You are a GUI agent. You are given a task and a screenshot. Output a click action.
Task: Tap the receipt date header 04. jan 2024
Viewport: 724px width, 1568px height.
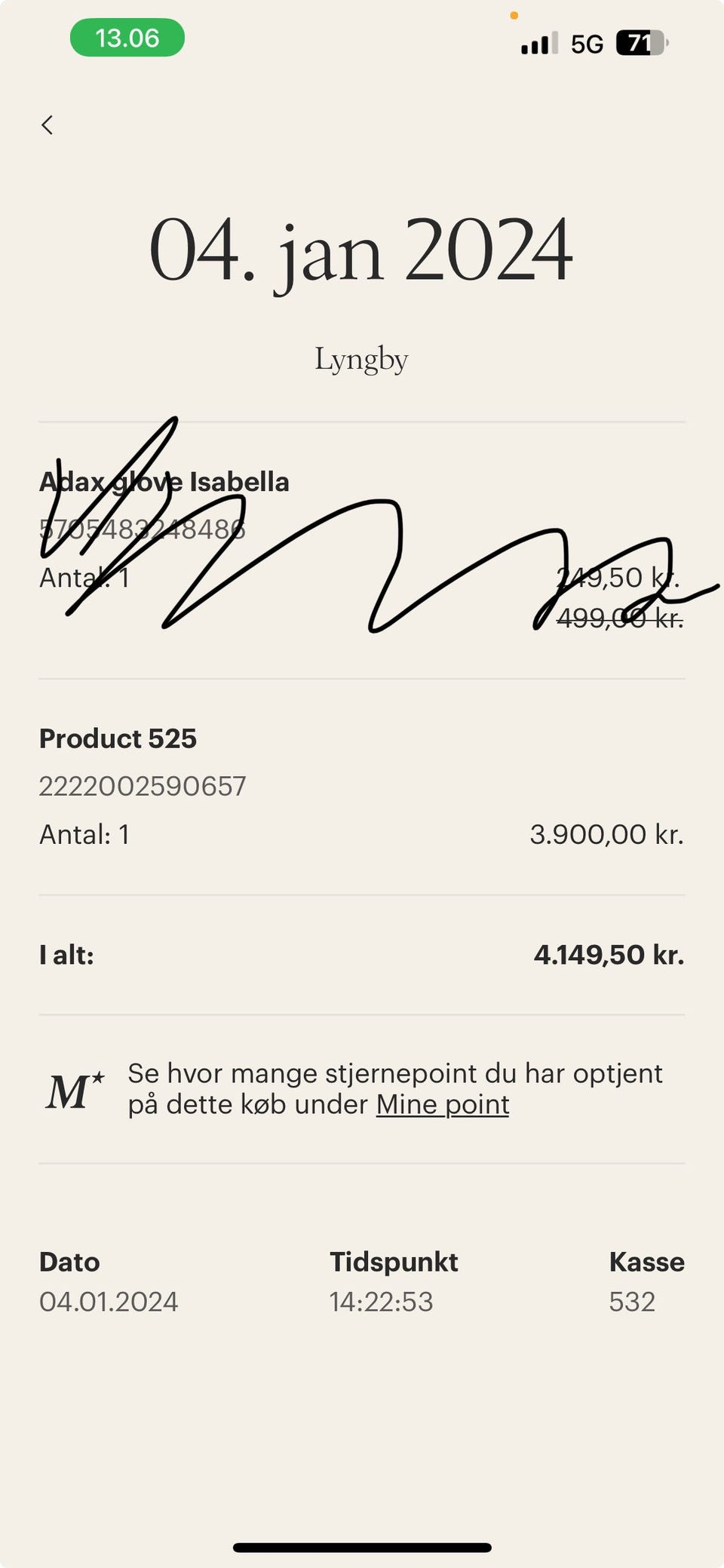[x=361, y=253]
